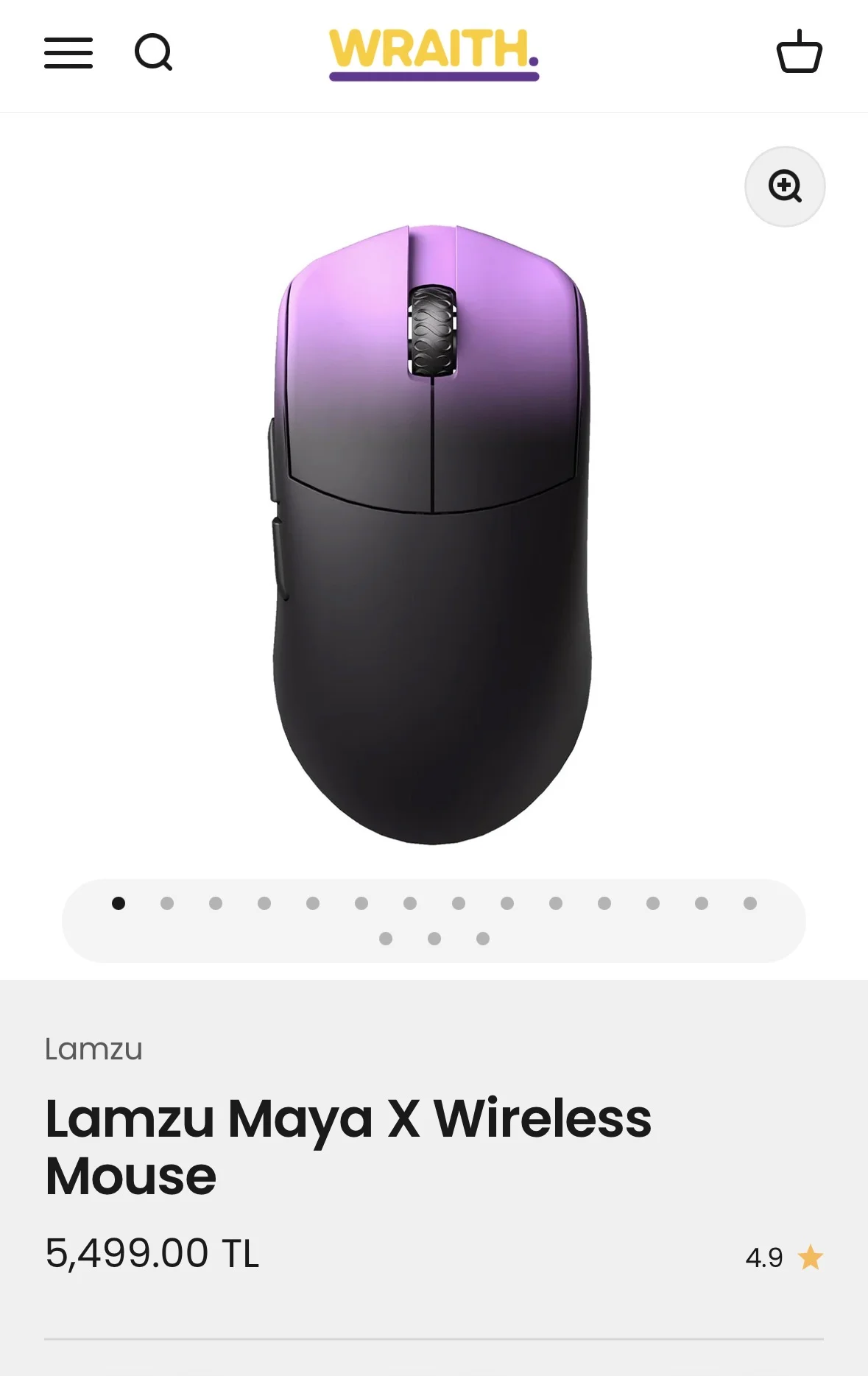Jump to the second gallery image dot
This screenshot has width=868, height=1376.
pyautogui.click(x=167, y=903)
